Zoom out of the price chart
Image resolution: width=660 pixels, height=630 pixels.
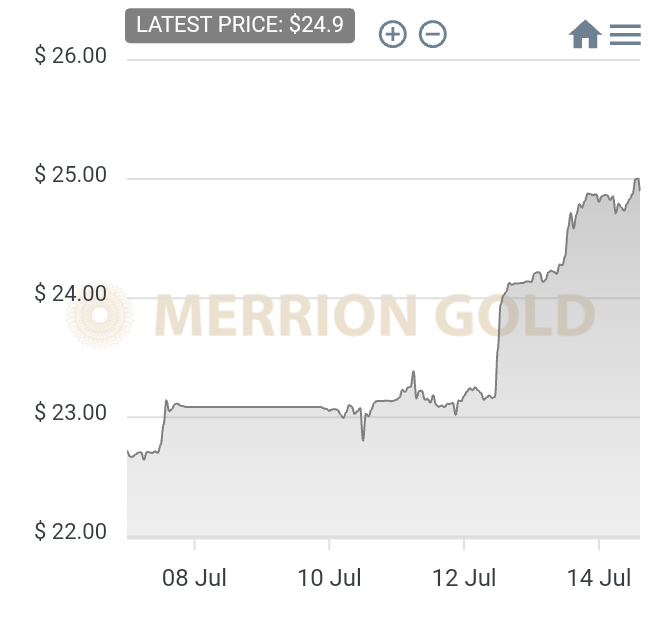[x=432, y=34]
